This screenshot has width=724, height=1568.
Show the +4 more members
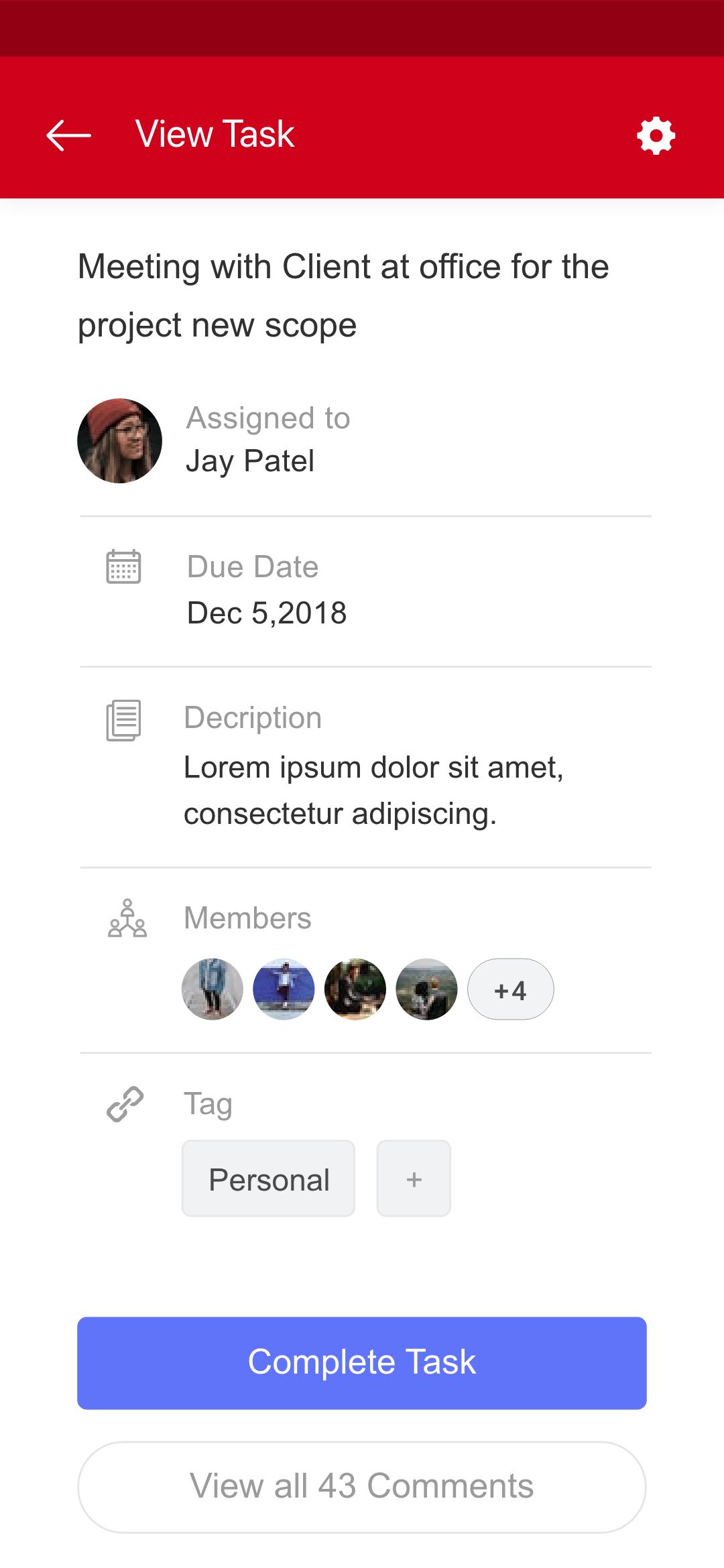click(510, 989)
